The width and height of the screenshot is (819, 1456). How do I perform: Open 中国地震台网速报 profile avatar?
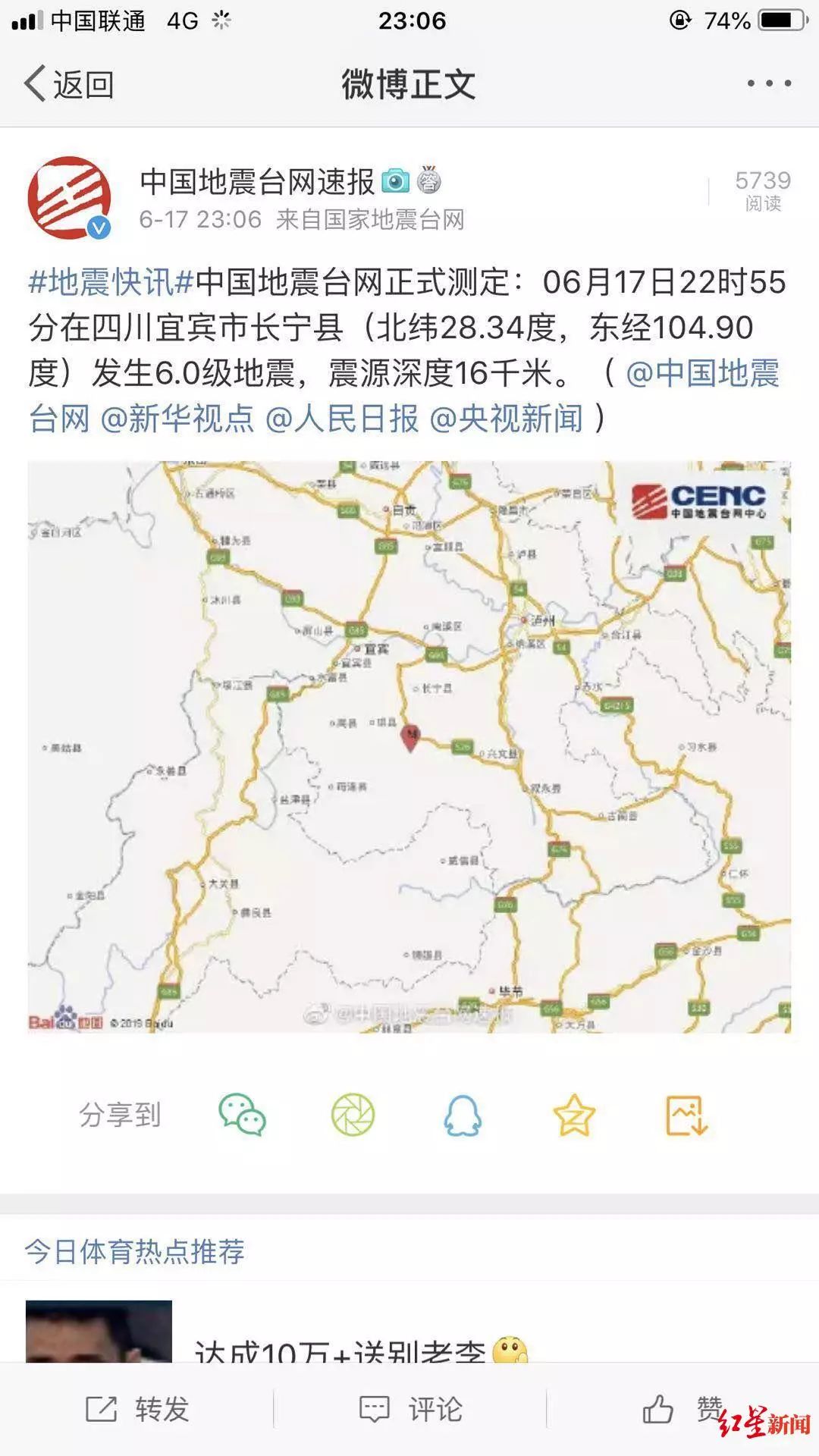click(69, 198)
